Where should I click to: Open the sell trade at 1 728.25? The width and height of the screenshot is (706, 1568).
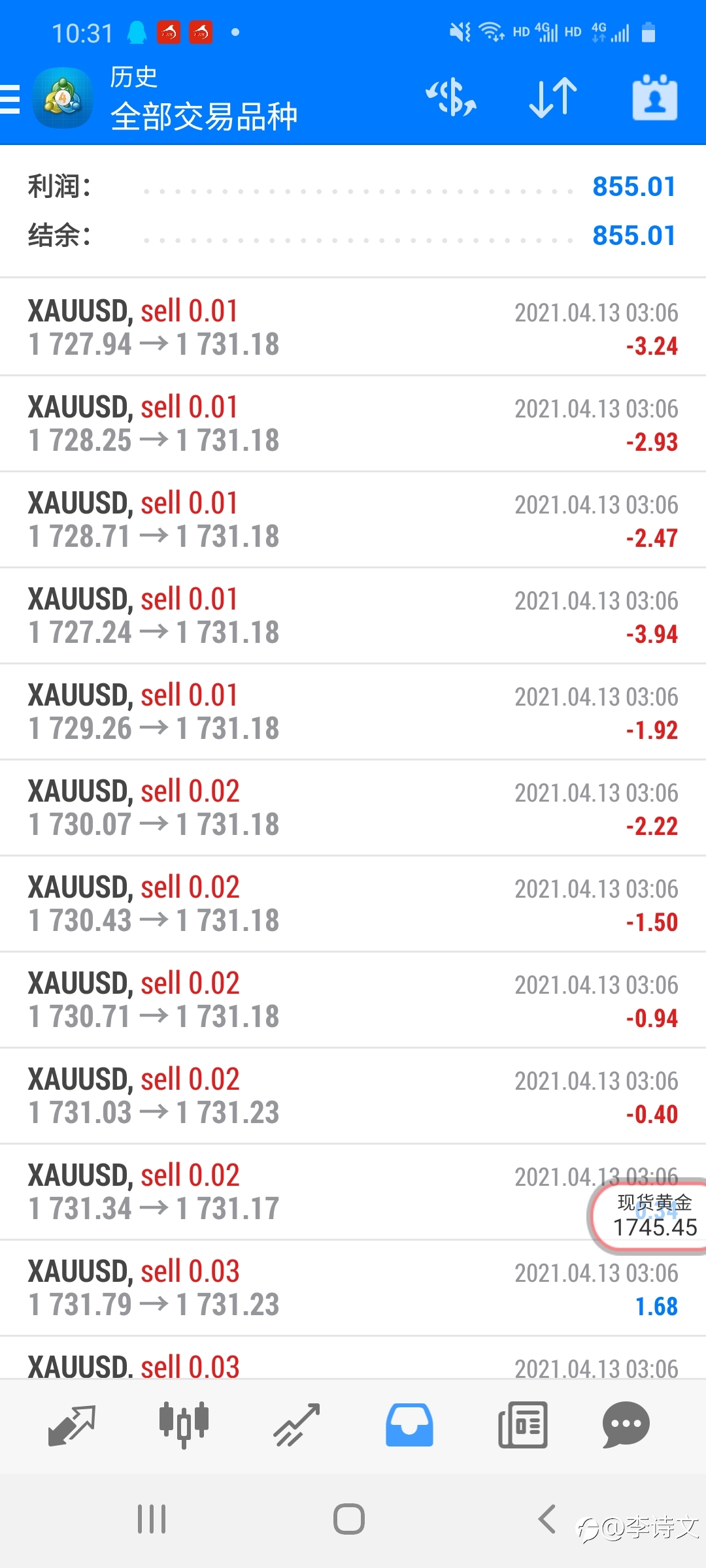[x=353, y=423]
